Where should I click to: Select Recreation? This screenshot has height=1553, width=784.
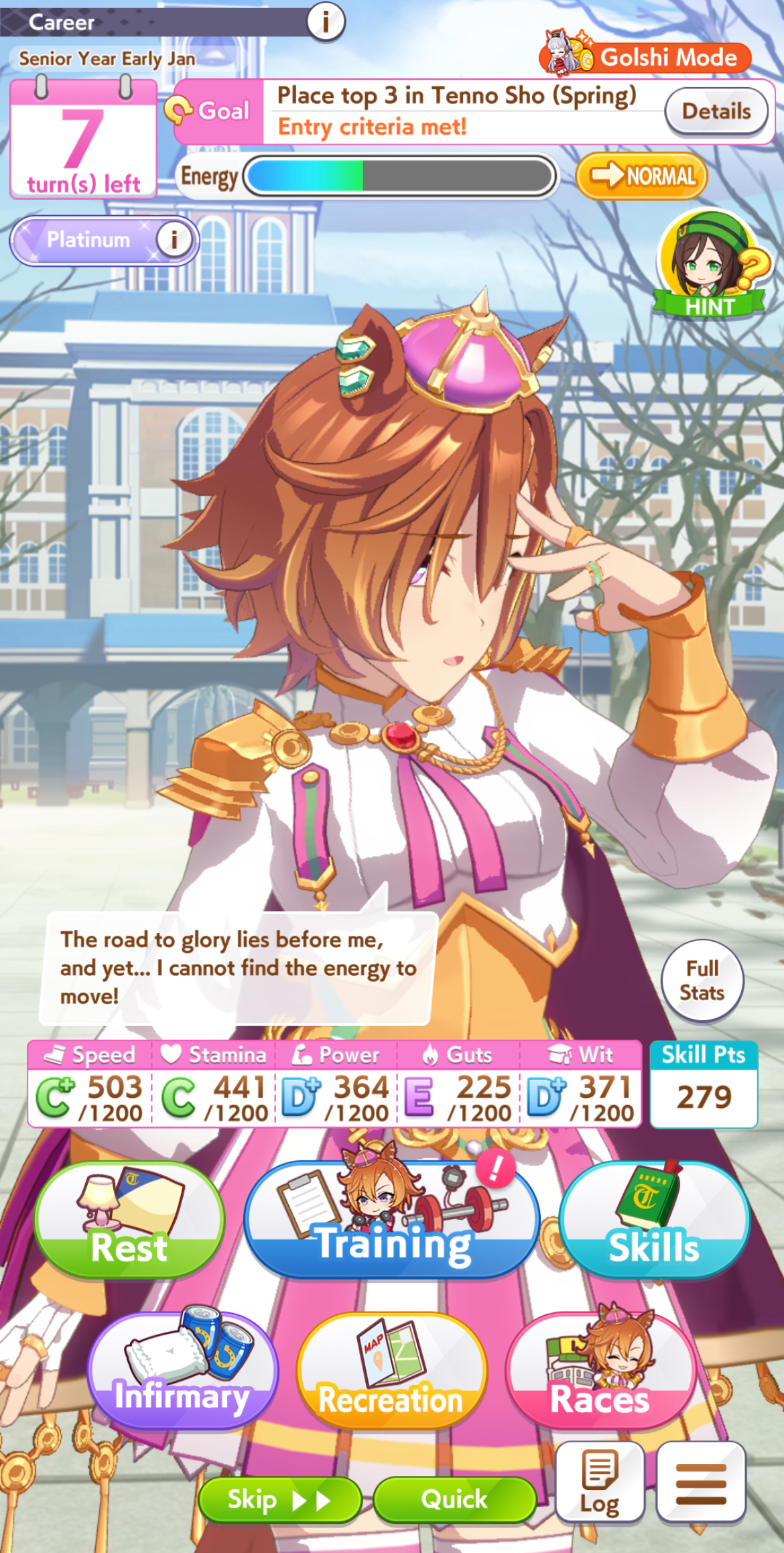click(x=391, y=1371)
